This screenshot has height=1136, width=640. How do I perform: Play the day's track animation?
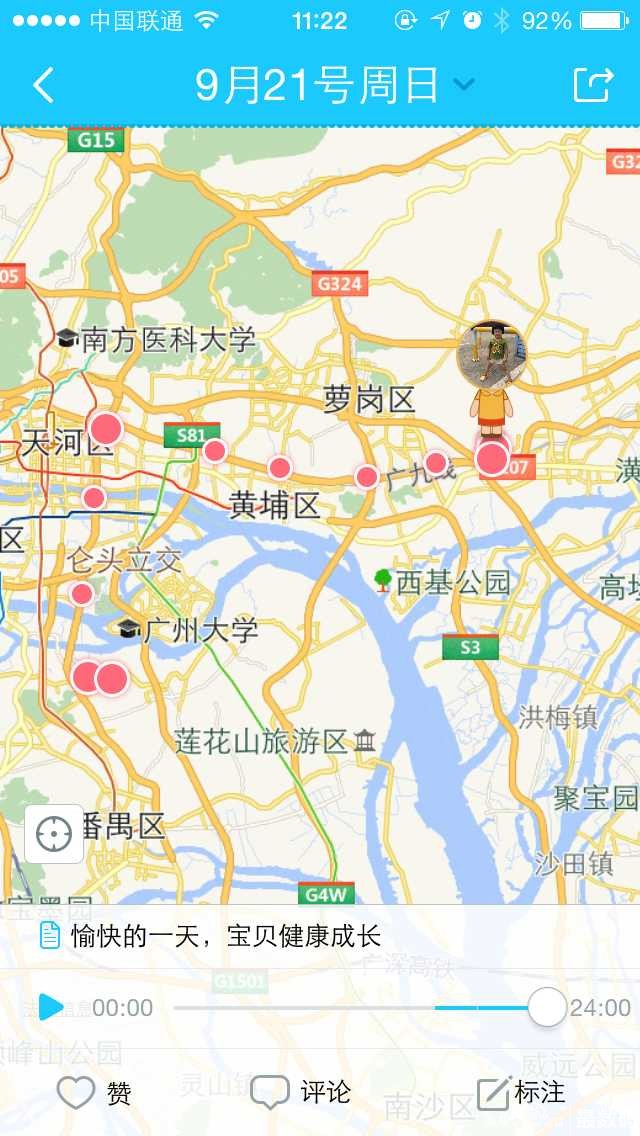[50, 1007]
